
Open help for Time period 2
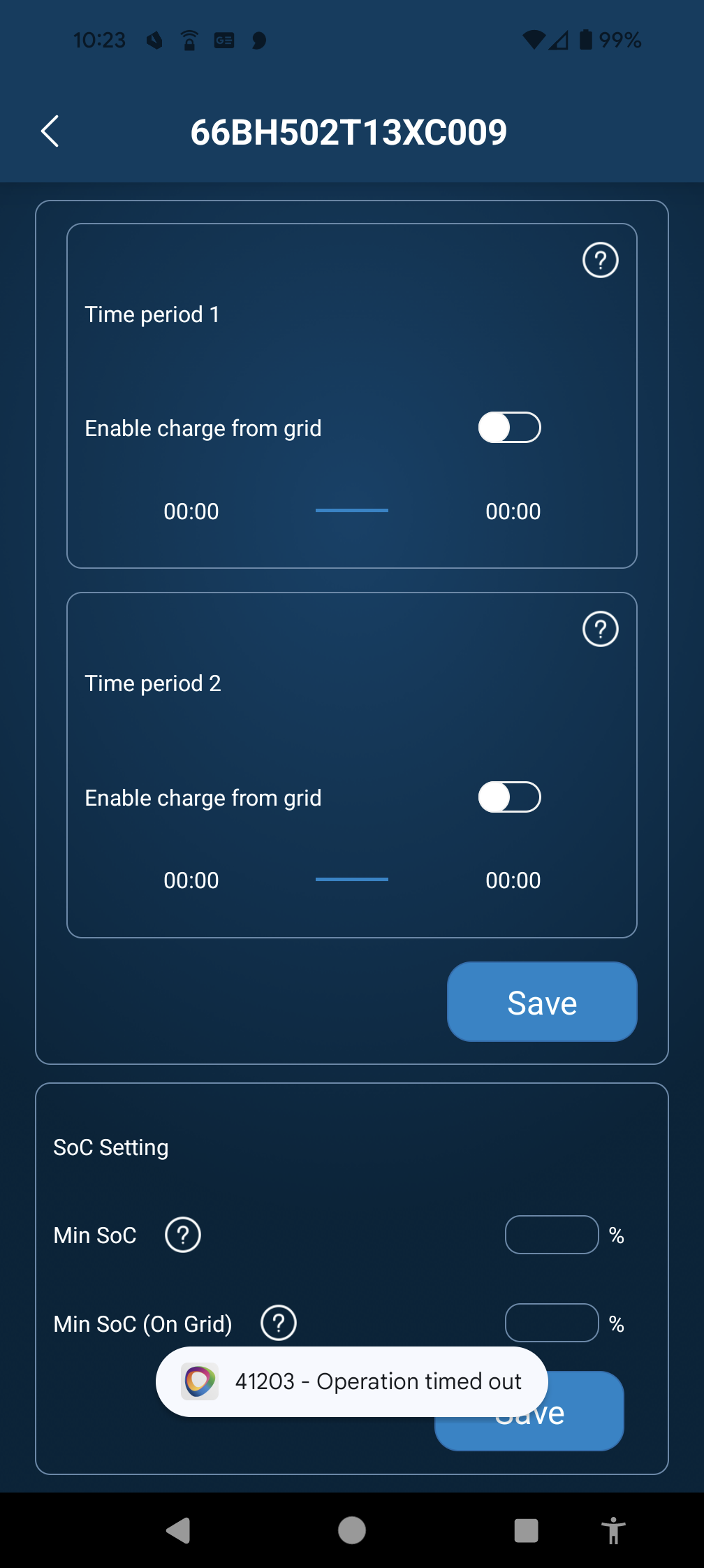click(x=600, y=629)
